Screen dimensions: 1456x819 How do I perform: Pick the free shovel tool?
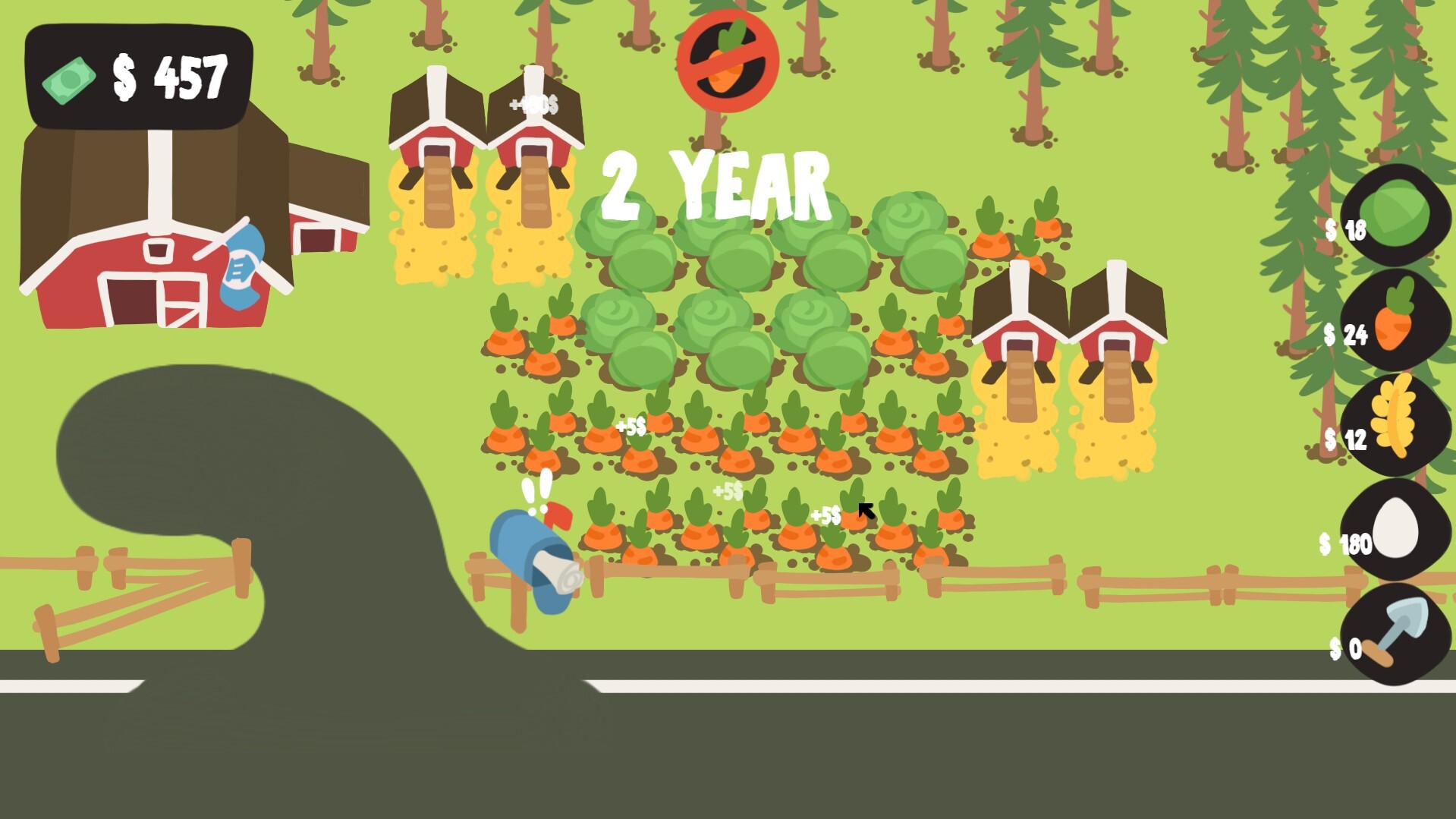pyautogui.click(x=1395, y=635)
